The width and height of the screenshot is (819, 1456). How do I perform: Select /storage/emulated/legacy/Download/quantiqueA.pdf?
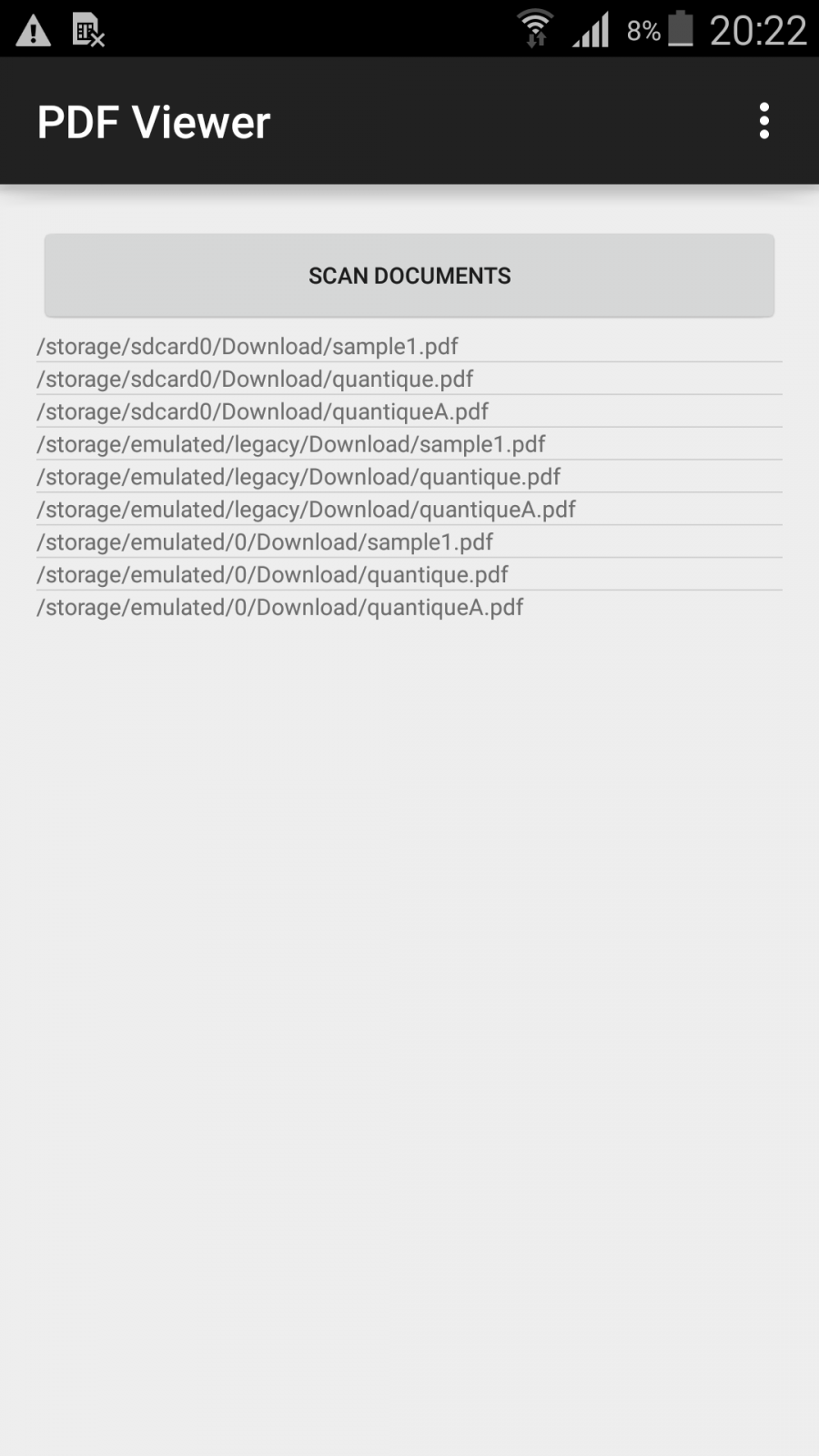click(x=306, y=511)
